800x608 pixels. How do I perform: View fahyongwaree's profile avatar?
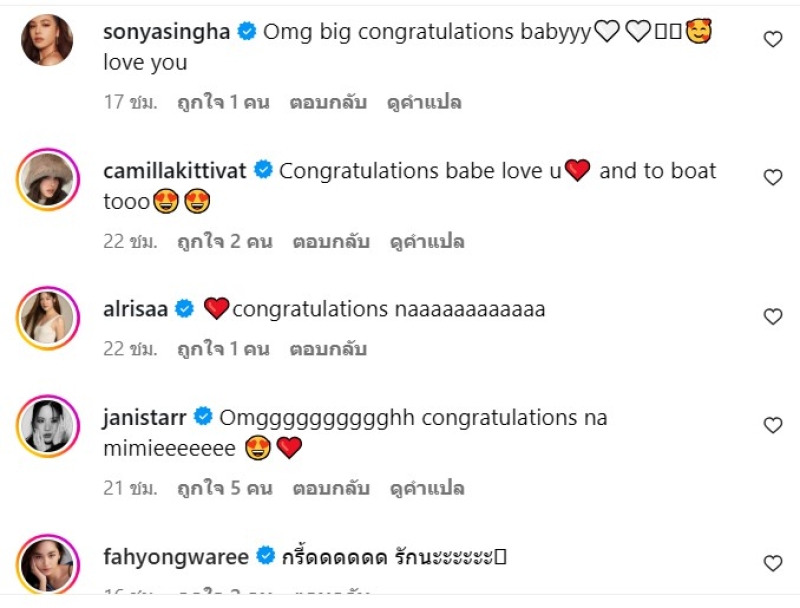point(47,565)
